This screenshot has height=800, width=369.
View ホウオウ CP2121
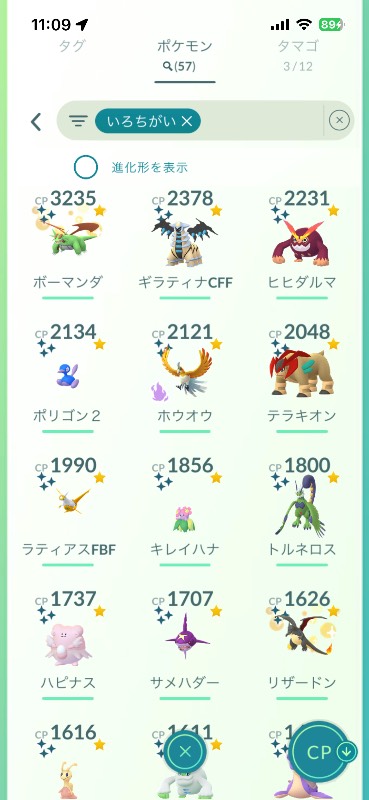click(x=185, y=378)
